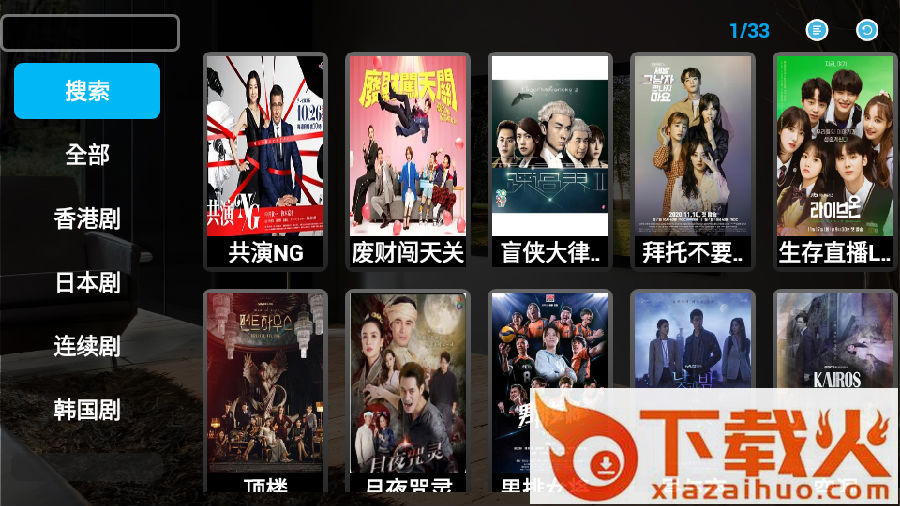Image resolution: width=900 pixels, height=506 pixels.
Task: Switch to the 日本剧 category
Action: point(87,283)
